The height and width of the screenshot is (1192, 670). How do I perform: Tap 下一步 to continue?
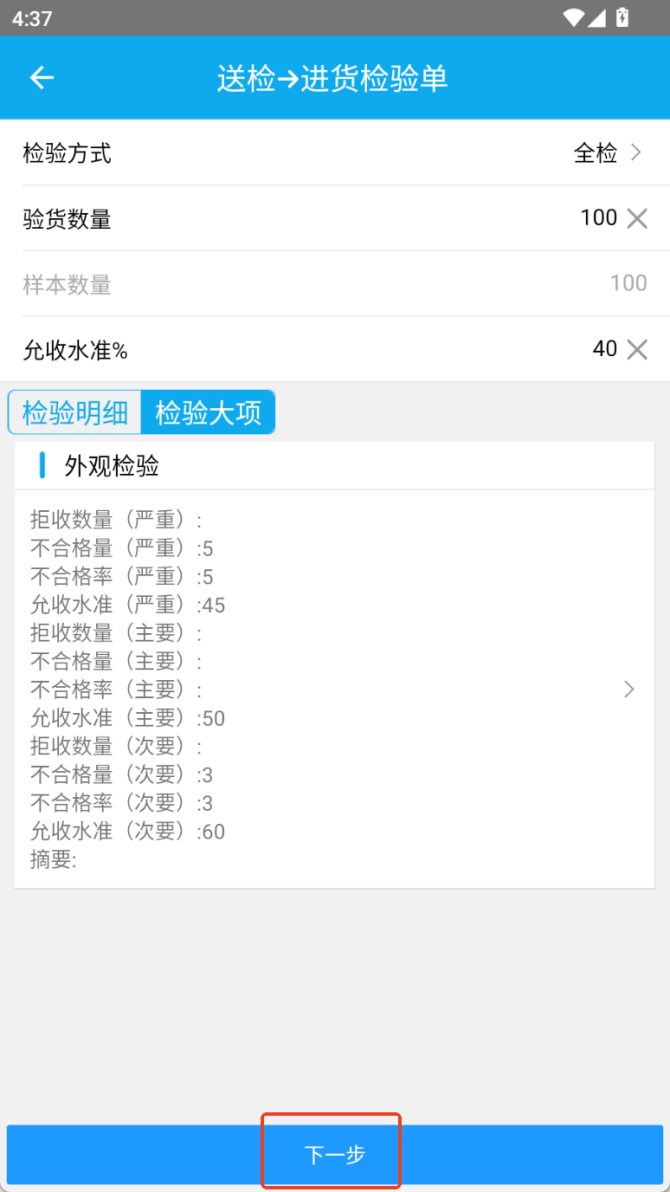tap(334, 1155)
